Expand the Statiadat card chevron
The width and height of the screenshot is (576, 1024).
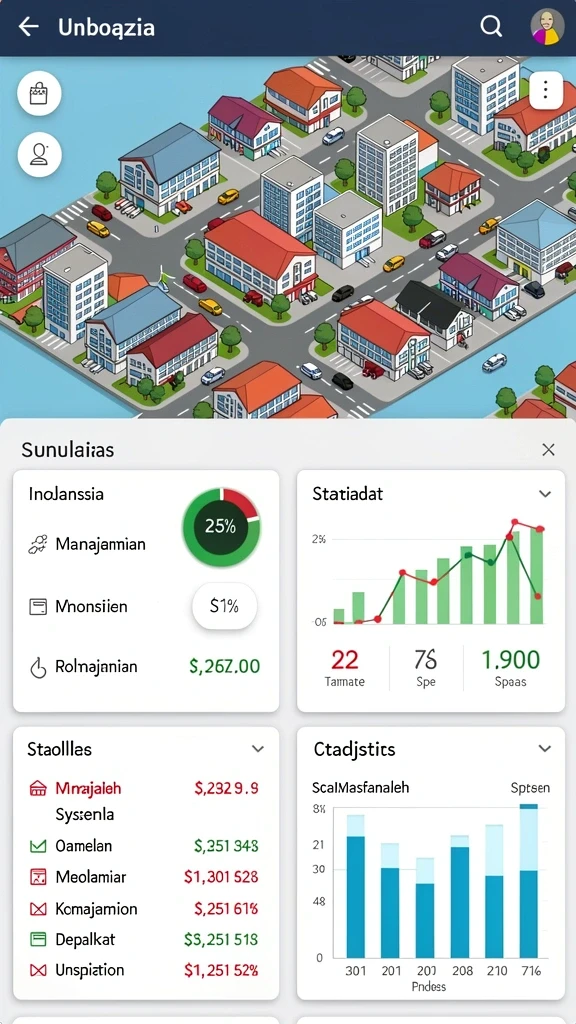(x=545, y=494)
